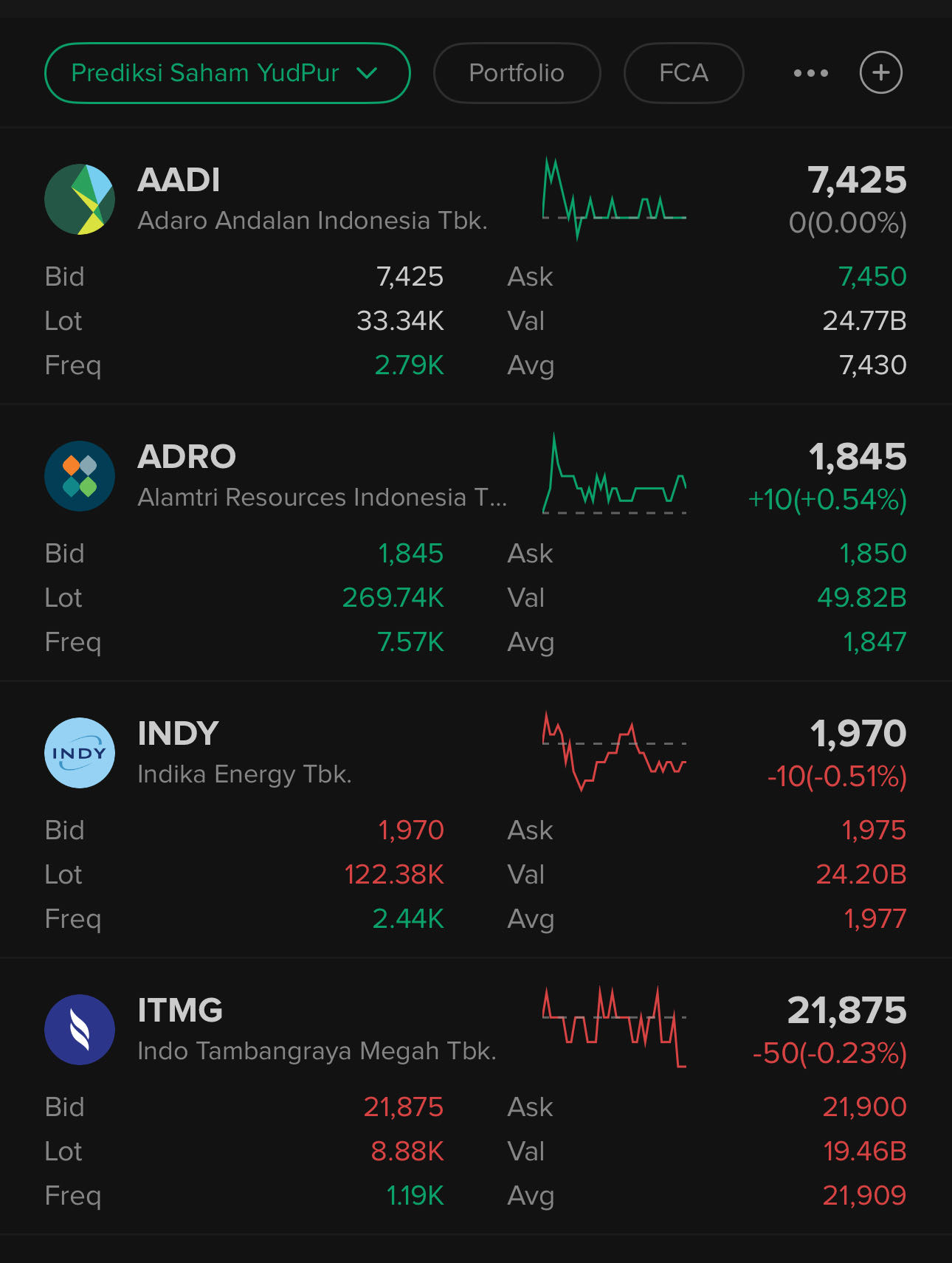Switch to the FCA watchlist

click(683, 73)
